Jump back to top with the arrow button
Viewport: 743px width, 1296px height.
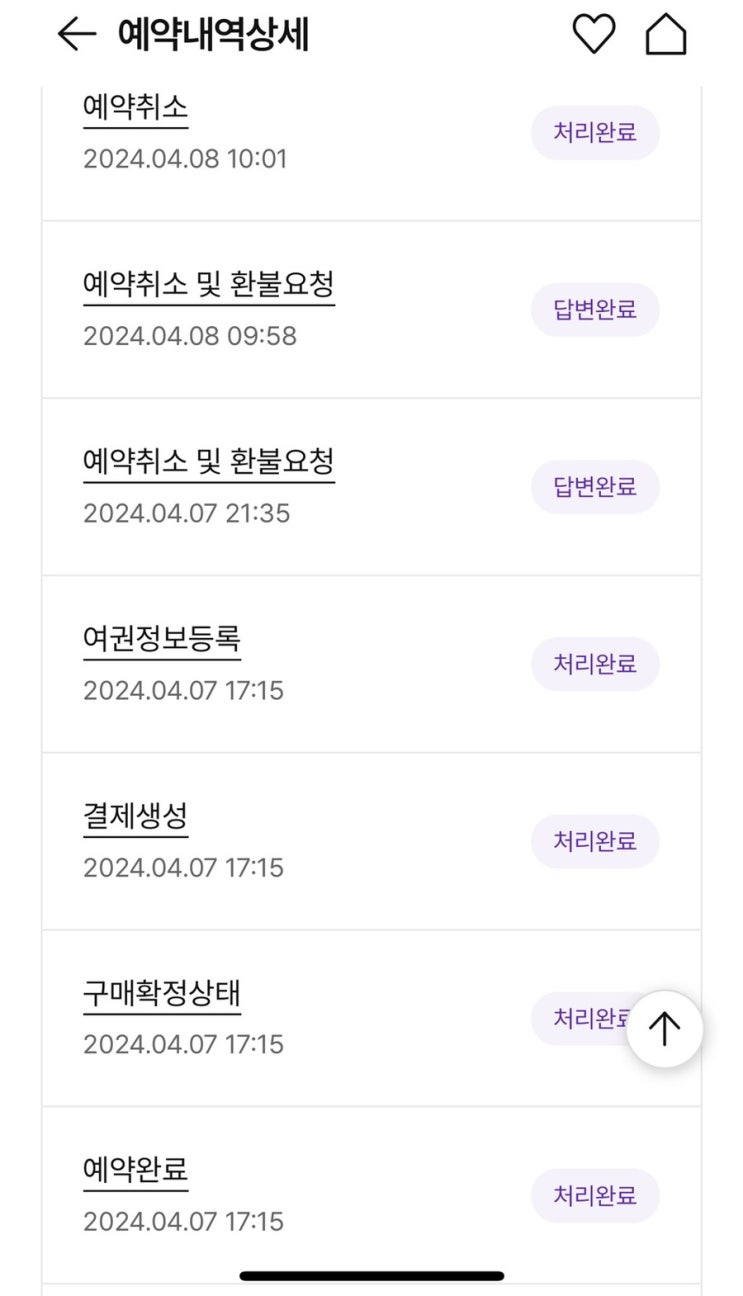click(x=664, y=1028)
